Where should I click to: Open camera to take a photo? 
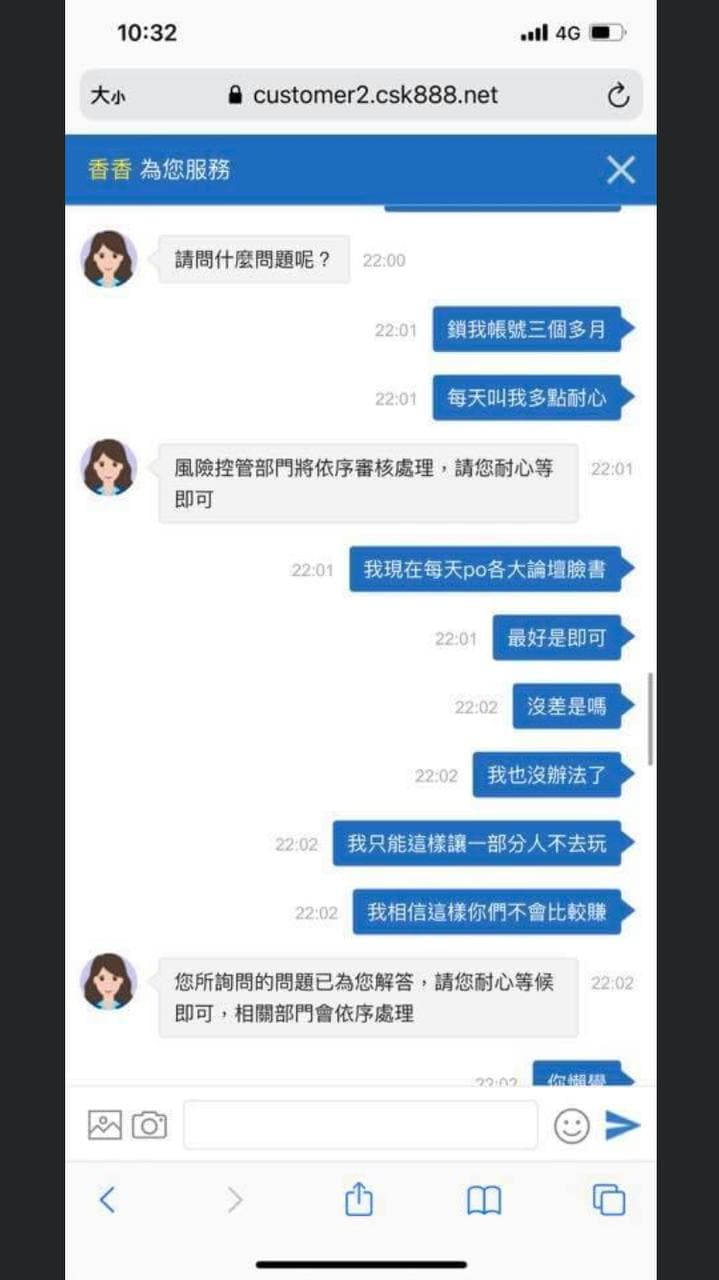[149, 1126]
